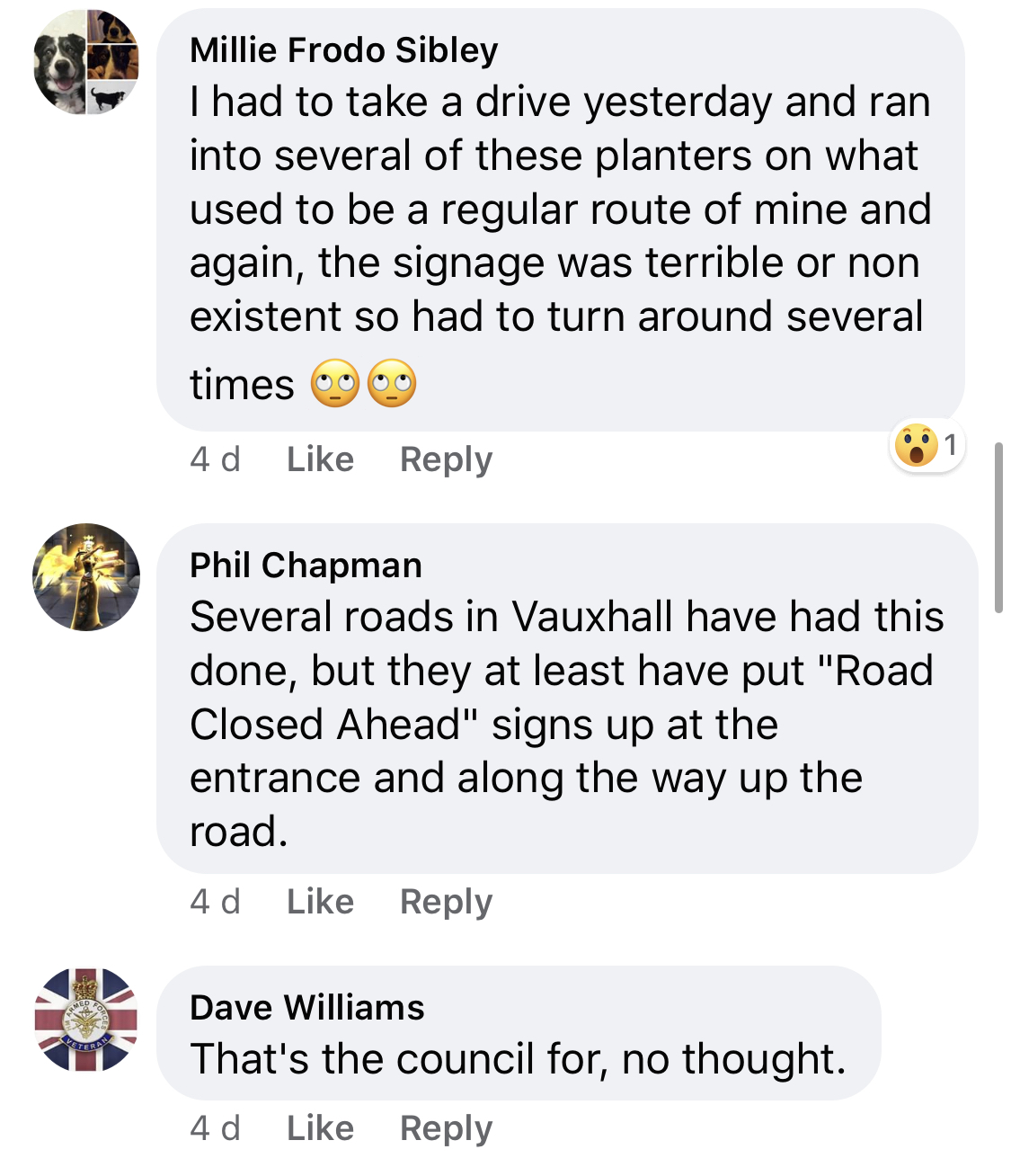Open Dave Williams' profile name
Viewport: 1011px width, 1176px height.
click(306, 1008)
